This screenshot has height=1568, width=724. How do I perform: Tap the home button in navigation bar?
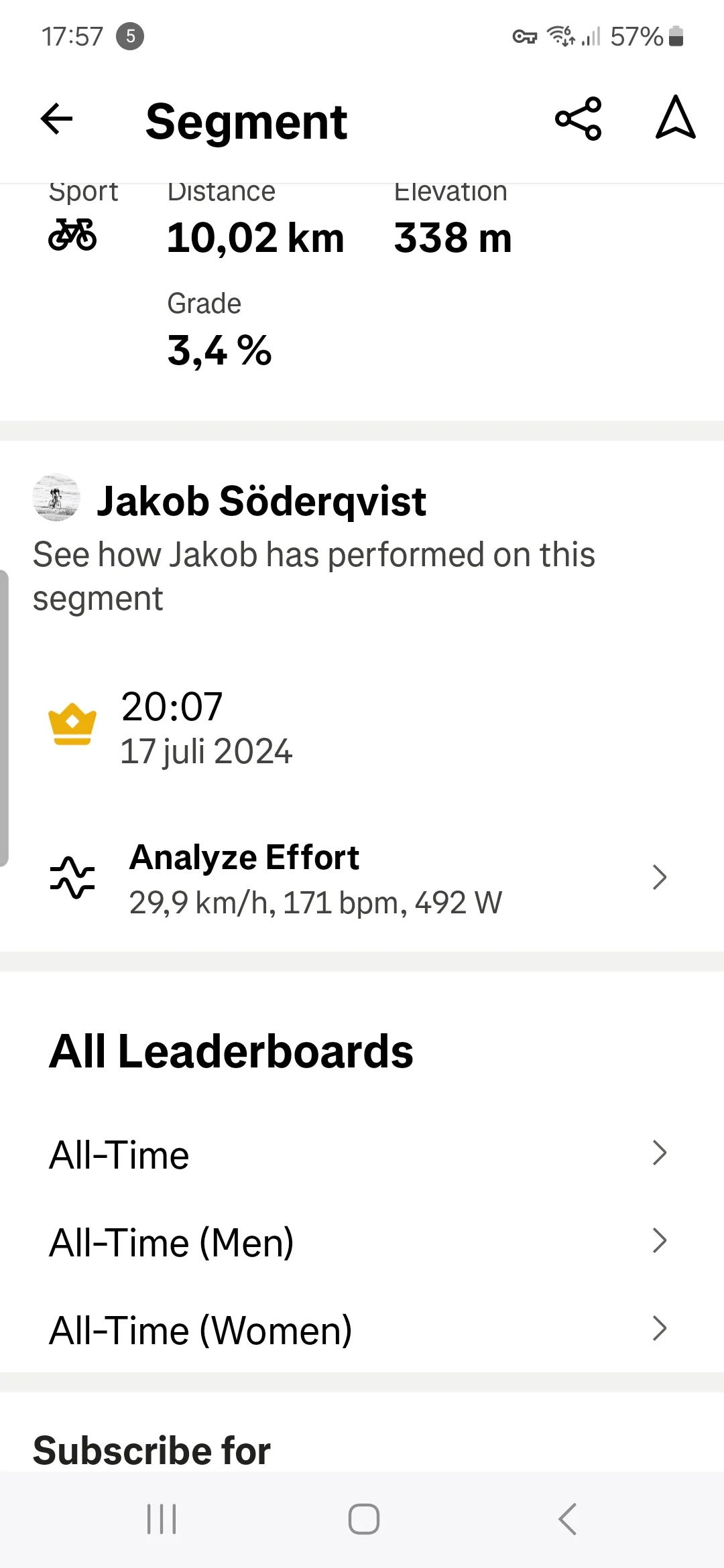pos(362,1518)
